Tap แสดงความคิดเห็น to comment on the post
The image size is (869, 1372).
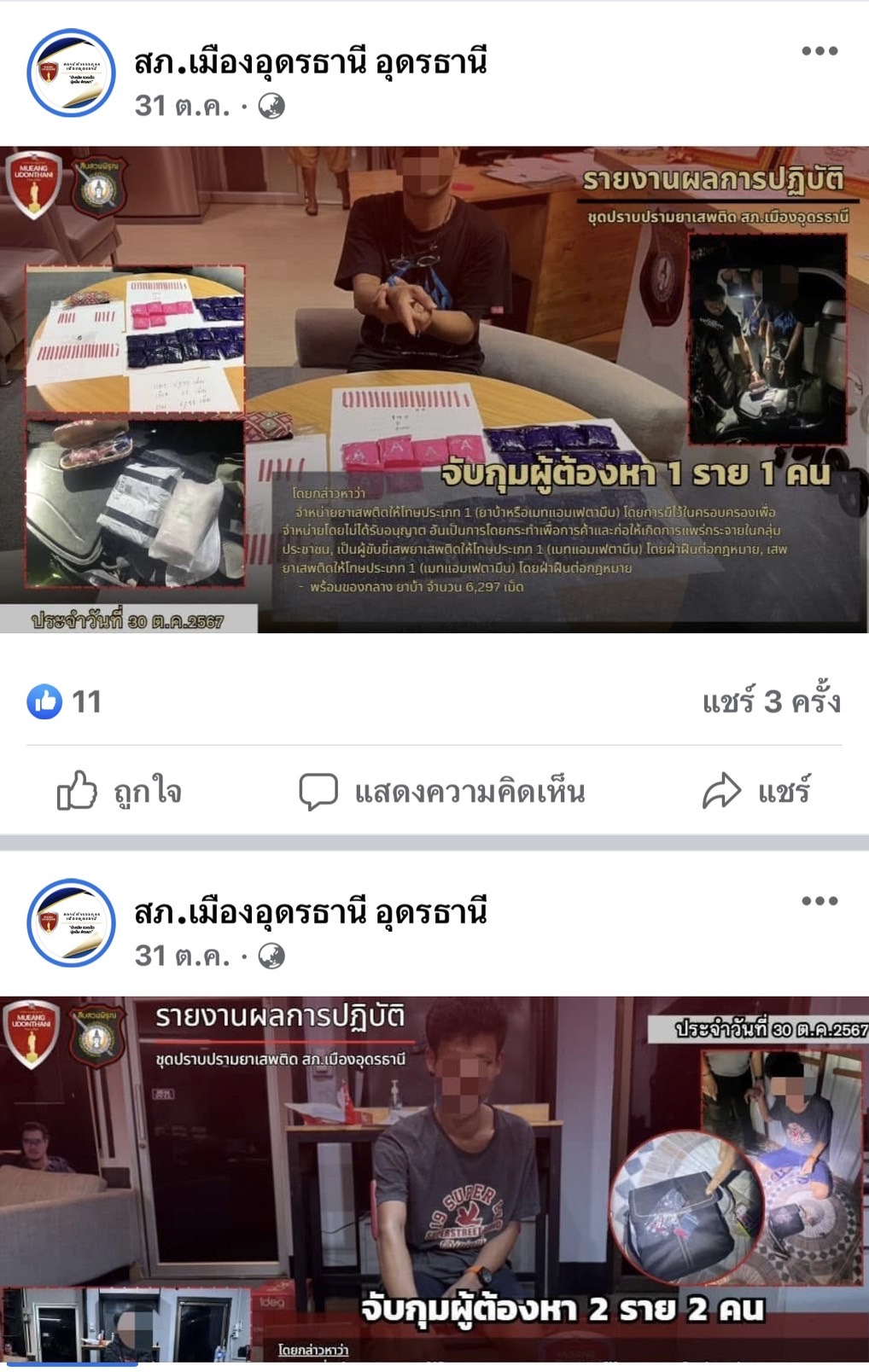coord(442,791)
